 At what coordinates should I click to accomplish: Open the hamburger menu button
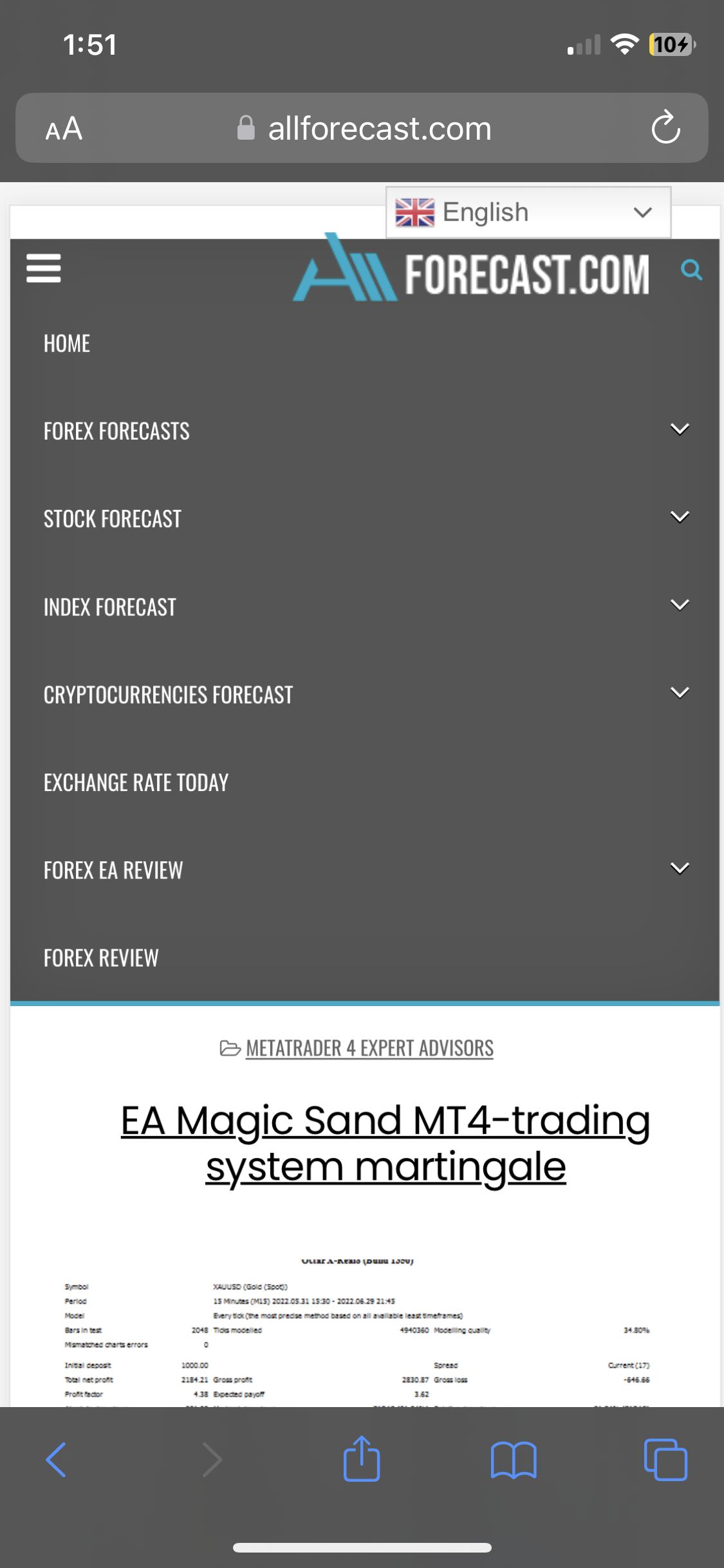point(44,268)
